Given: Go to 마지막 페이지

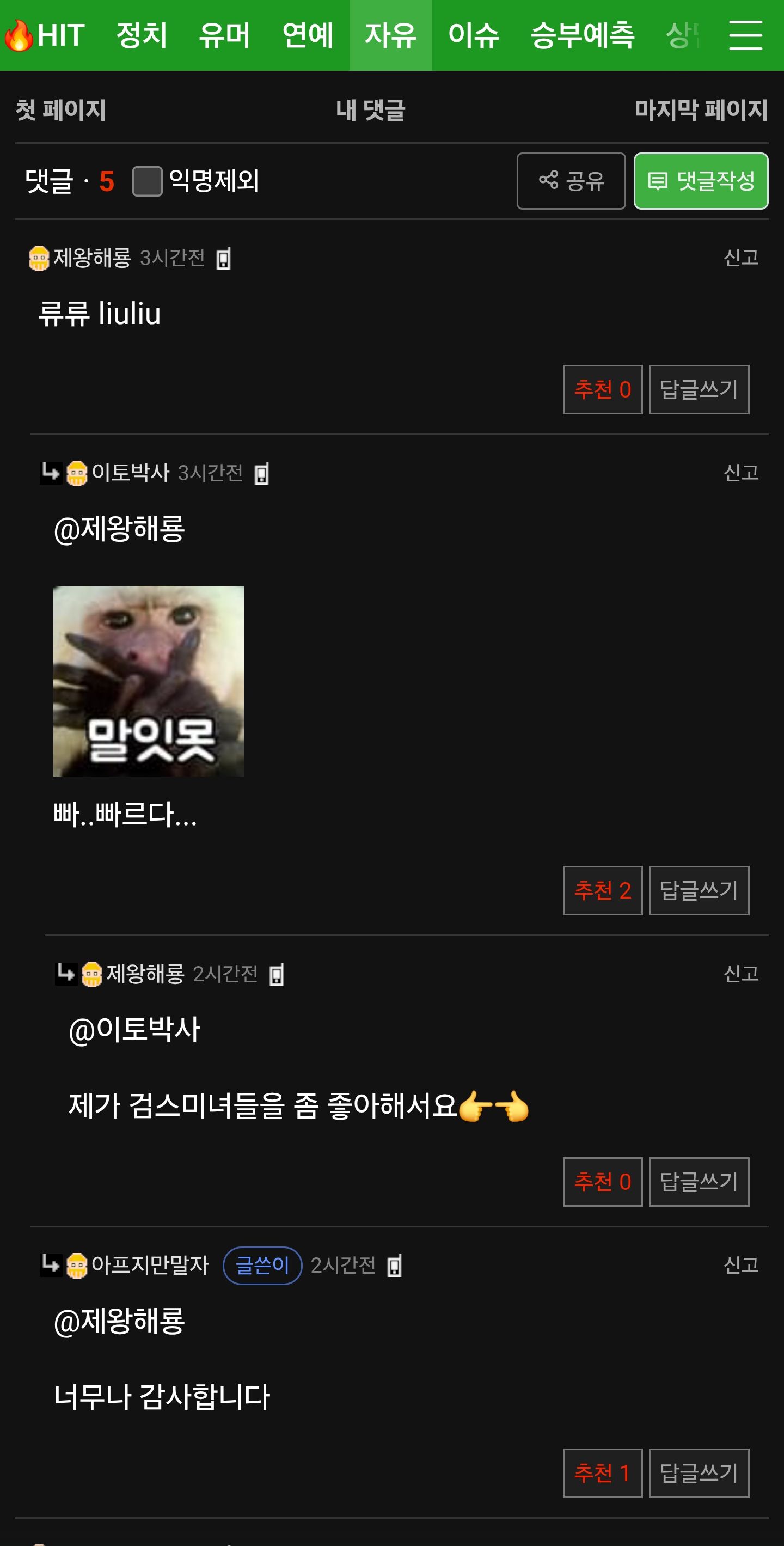Looking at the screenshot, I should [x=701, y=110].
